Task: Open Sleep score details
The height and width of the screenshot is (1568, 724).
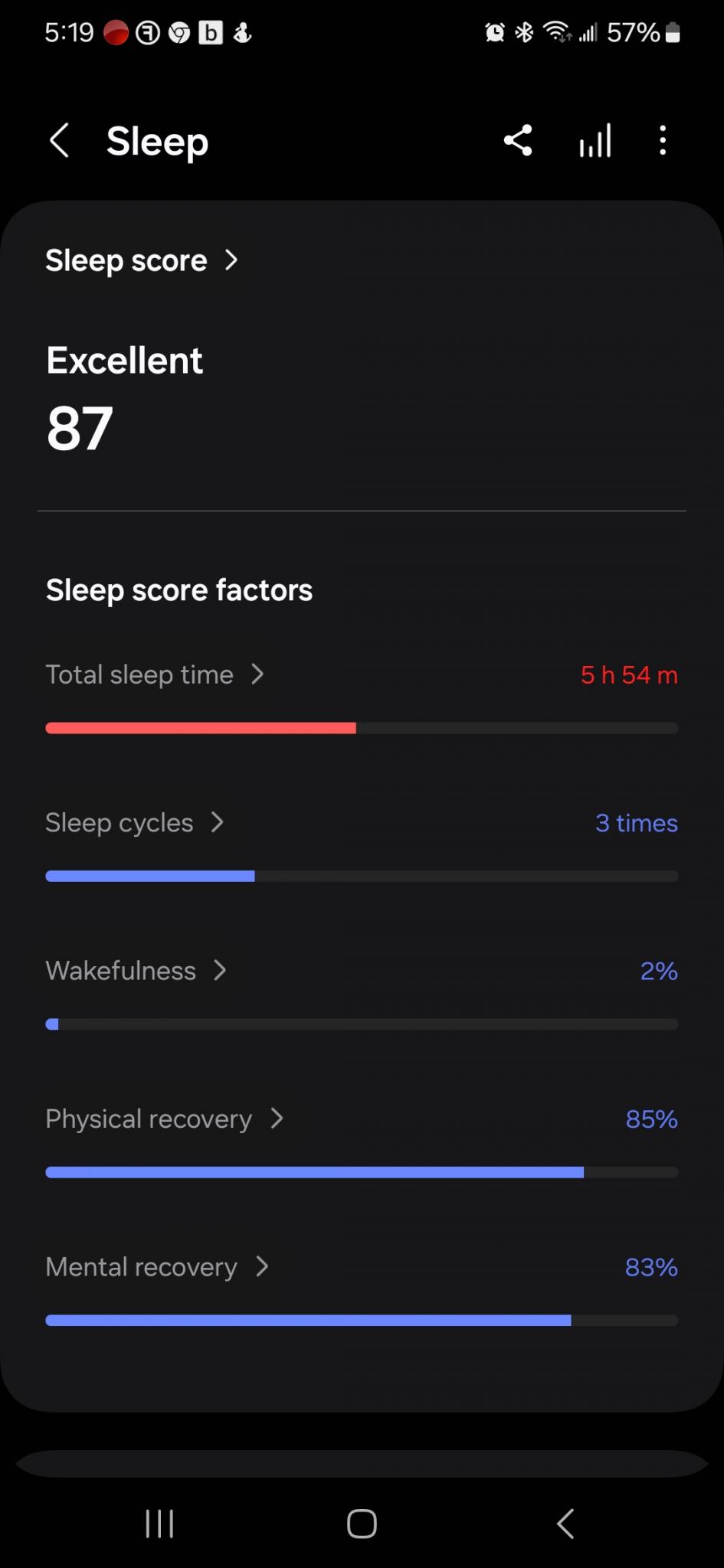Action: click(x=142, y=260)
